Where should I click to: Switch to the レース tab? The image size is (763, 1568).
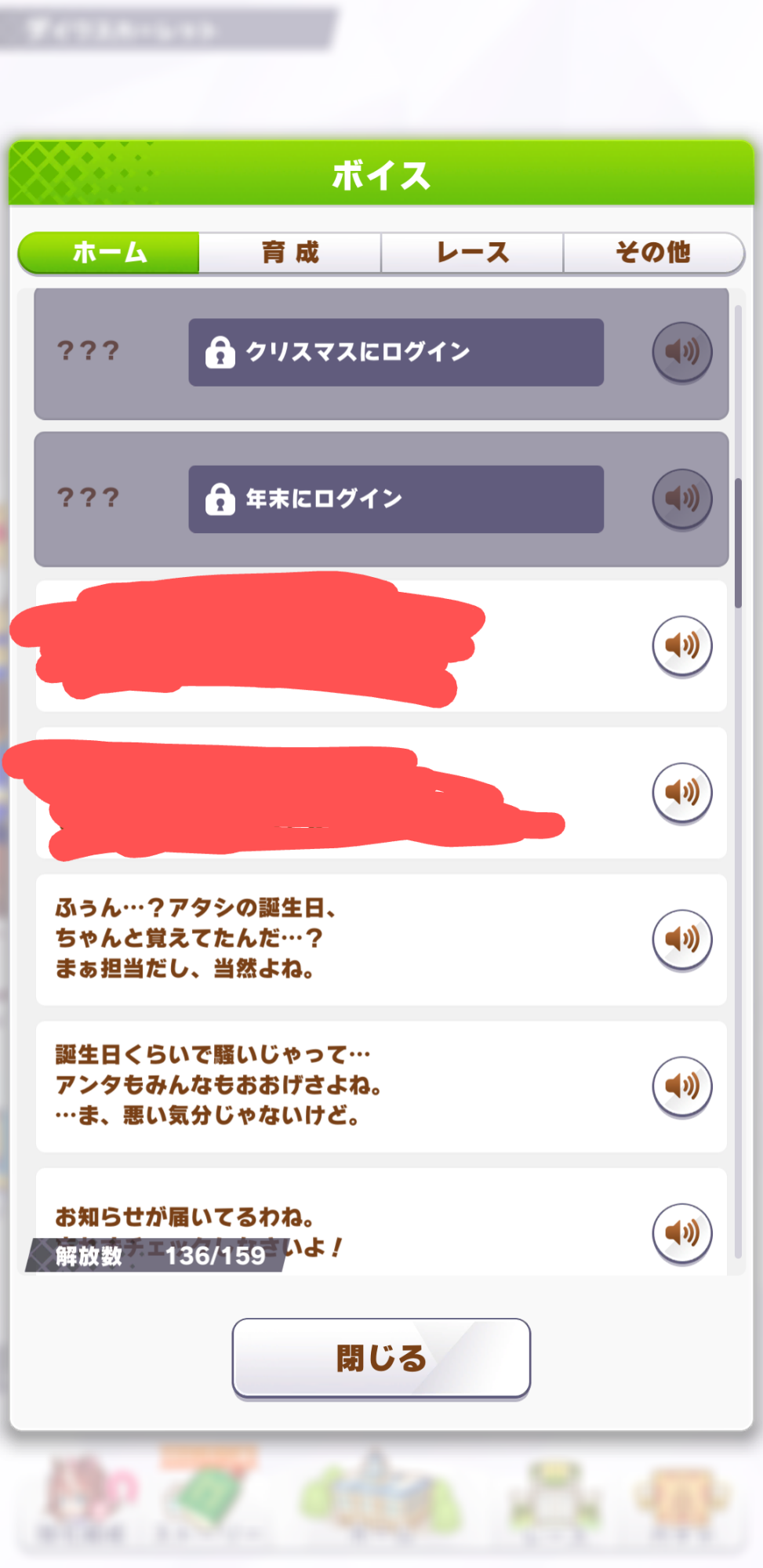tap(472, 252)
